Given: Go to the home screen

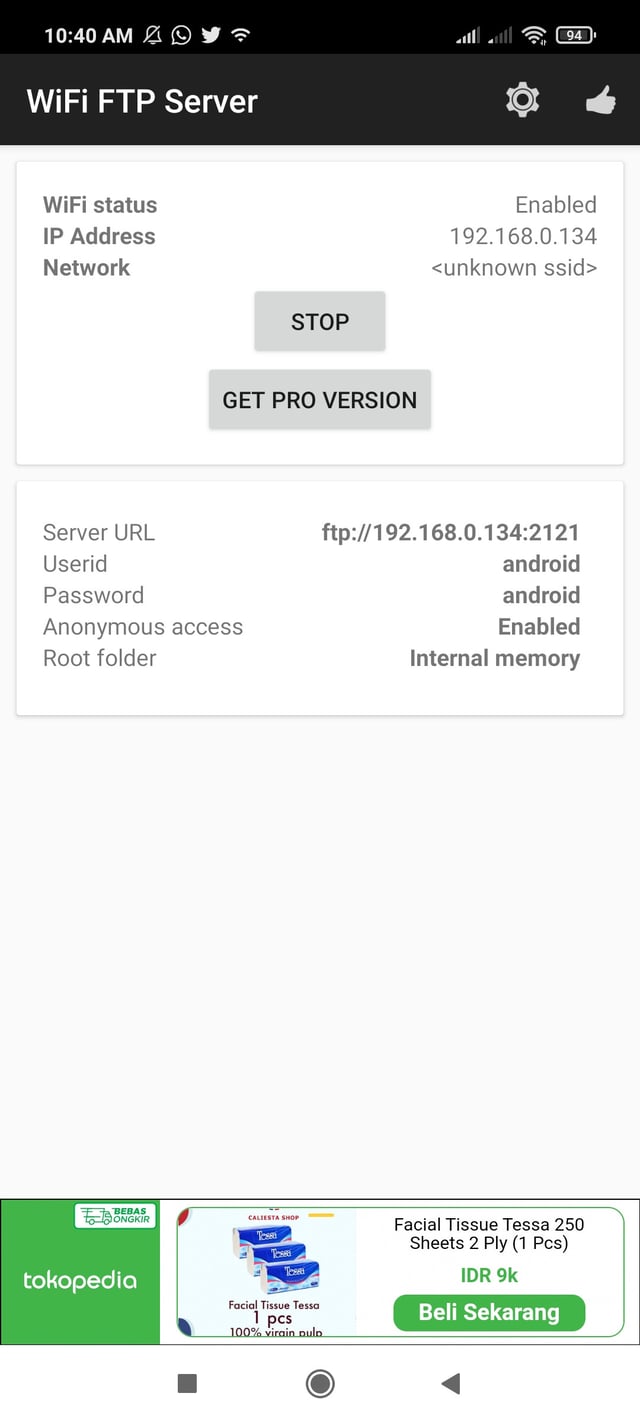Looking at the screenshot, I should coord(320,1383).
